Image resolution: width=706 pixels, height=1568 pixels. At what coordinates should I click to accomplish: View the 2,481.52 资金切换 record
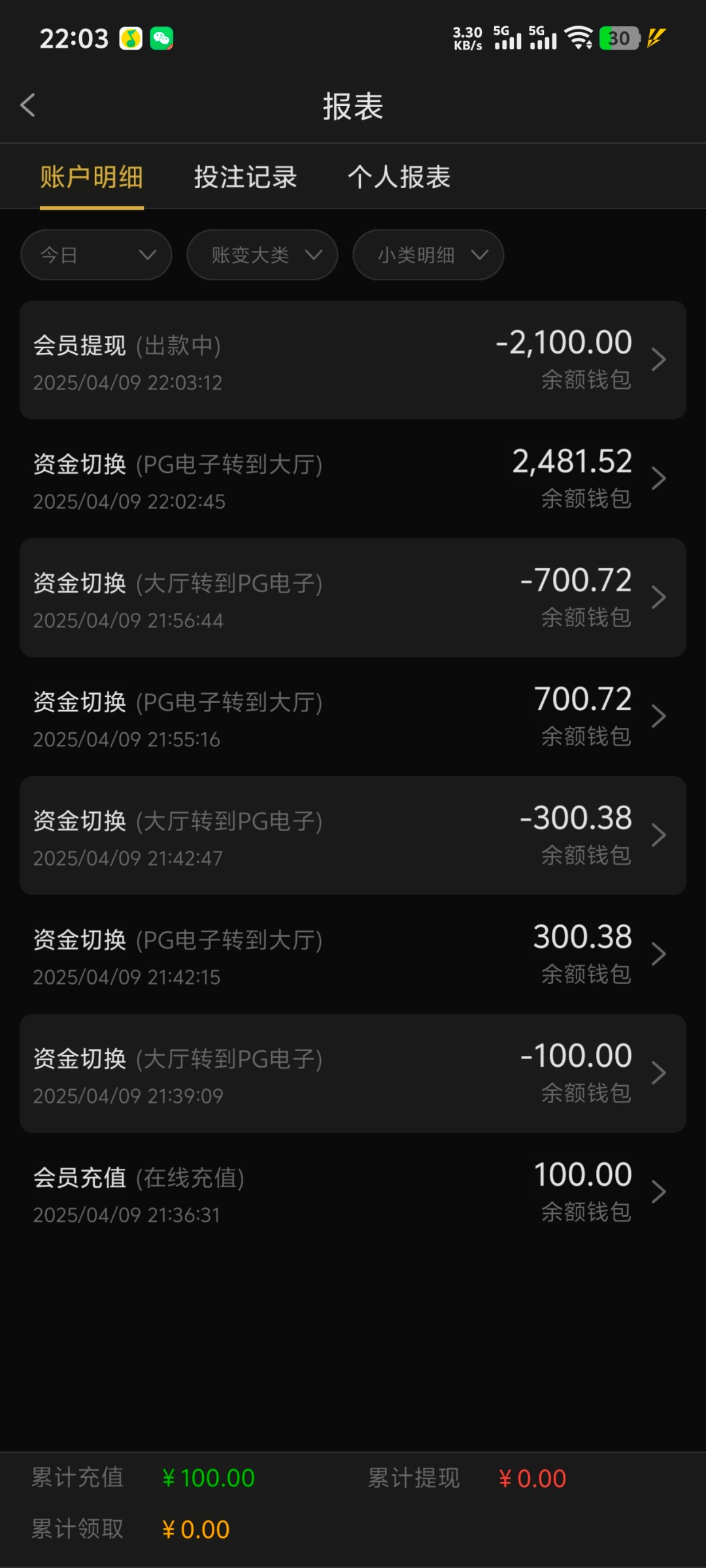click(353, 479)
